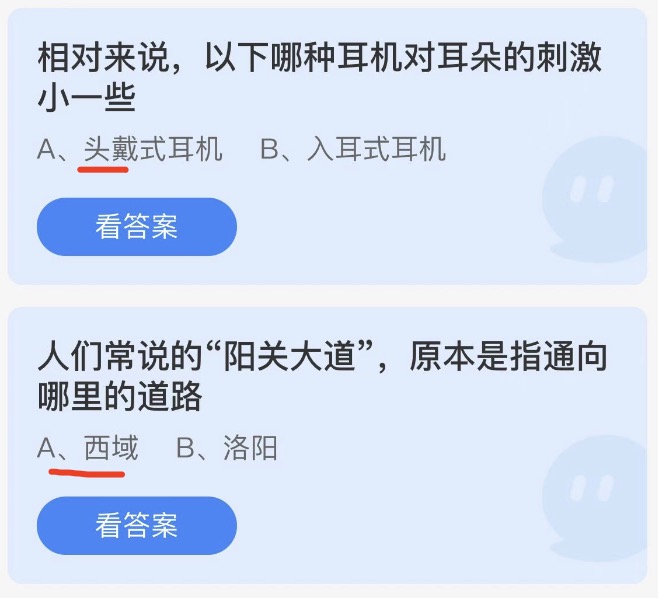Reveal the answer to the earphone question

(x=137, y=227)
